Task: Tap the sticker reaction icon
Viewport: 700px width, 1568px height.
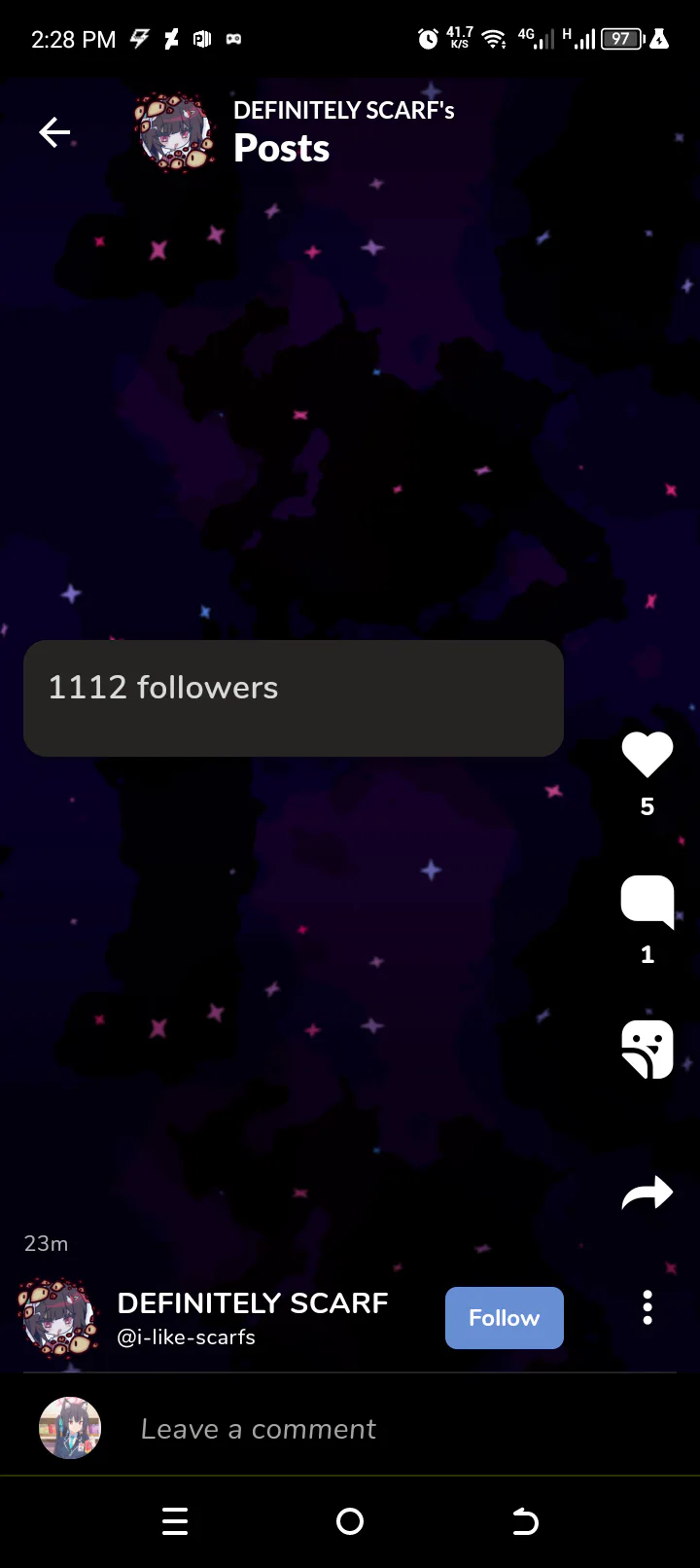Action: (x=647, y=1050)
